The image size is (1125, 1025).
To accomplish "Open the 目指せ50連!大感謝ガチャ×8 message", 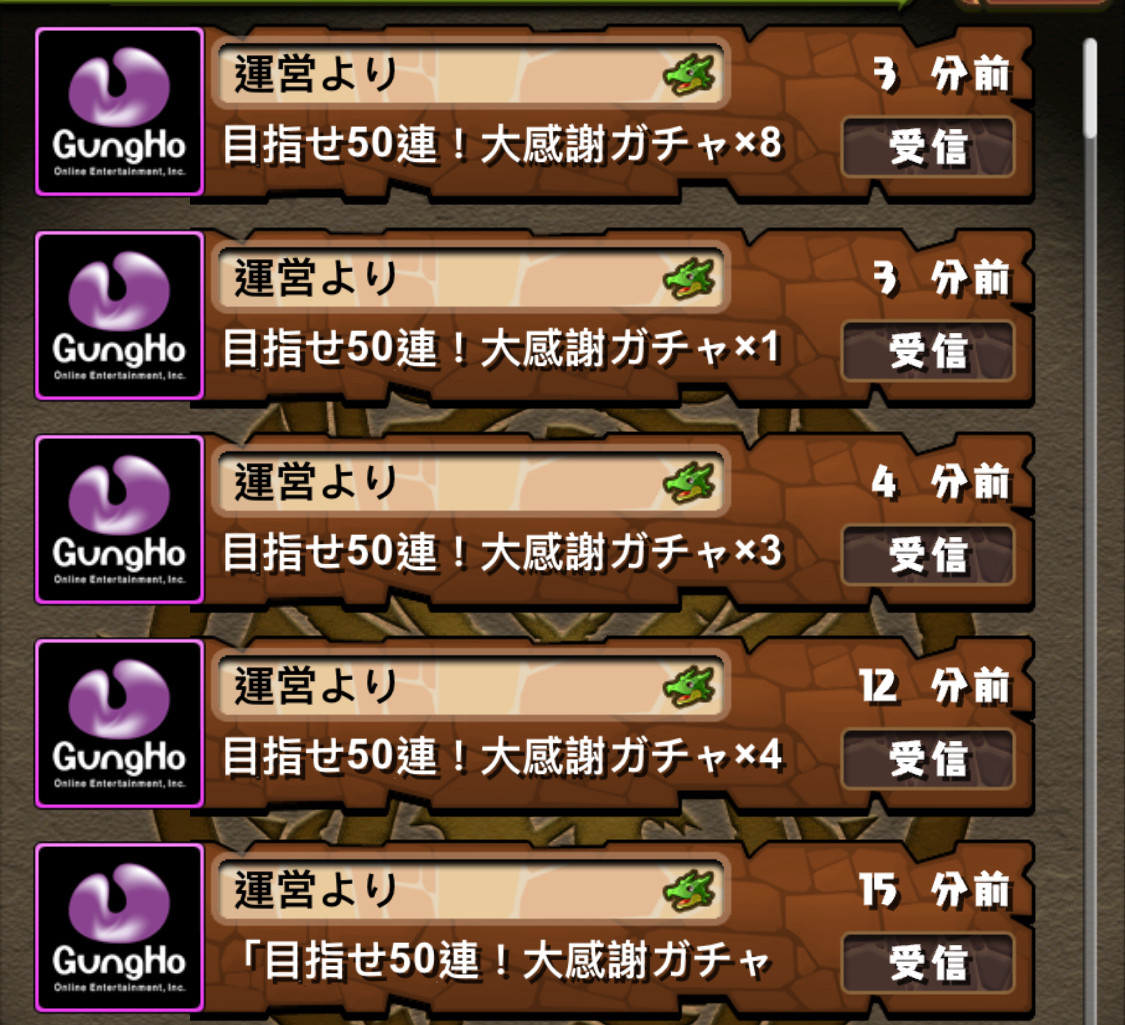I will 500,147.
